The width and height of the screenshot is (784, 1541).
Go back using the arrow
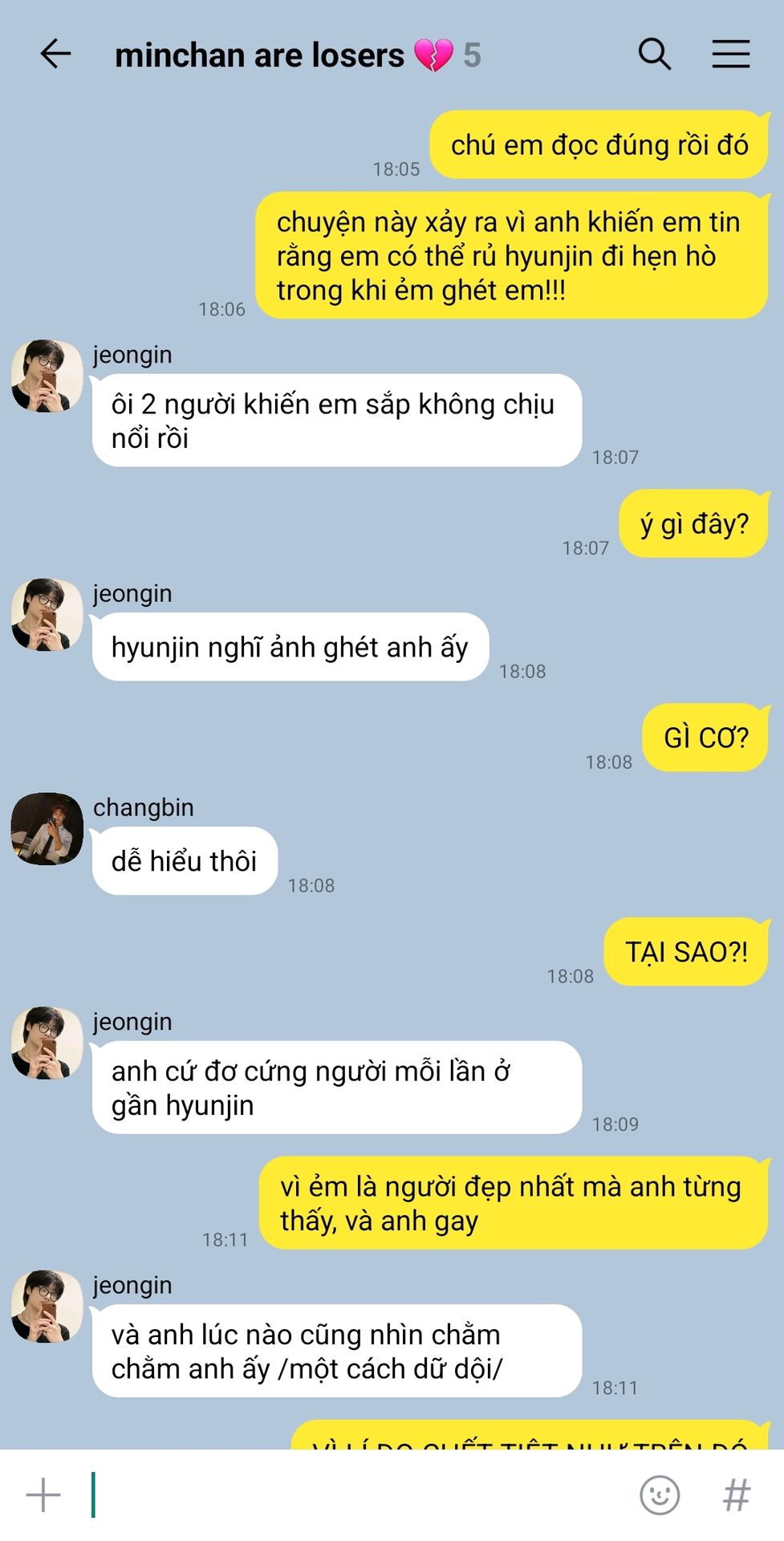55,55
